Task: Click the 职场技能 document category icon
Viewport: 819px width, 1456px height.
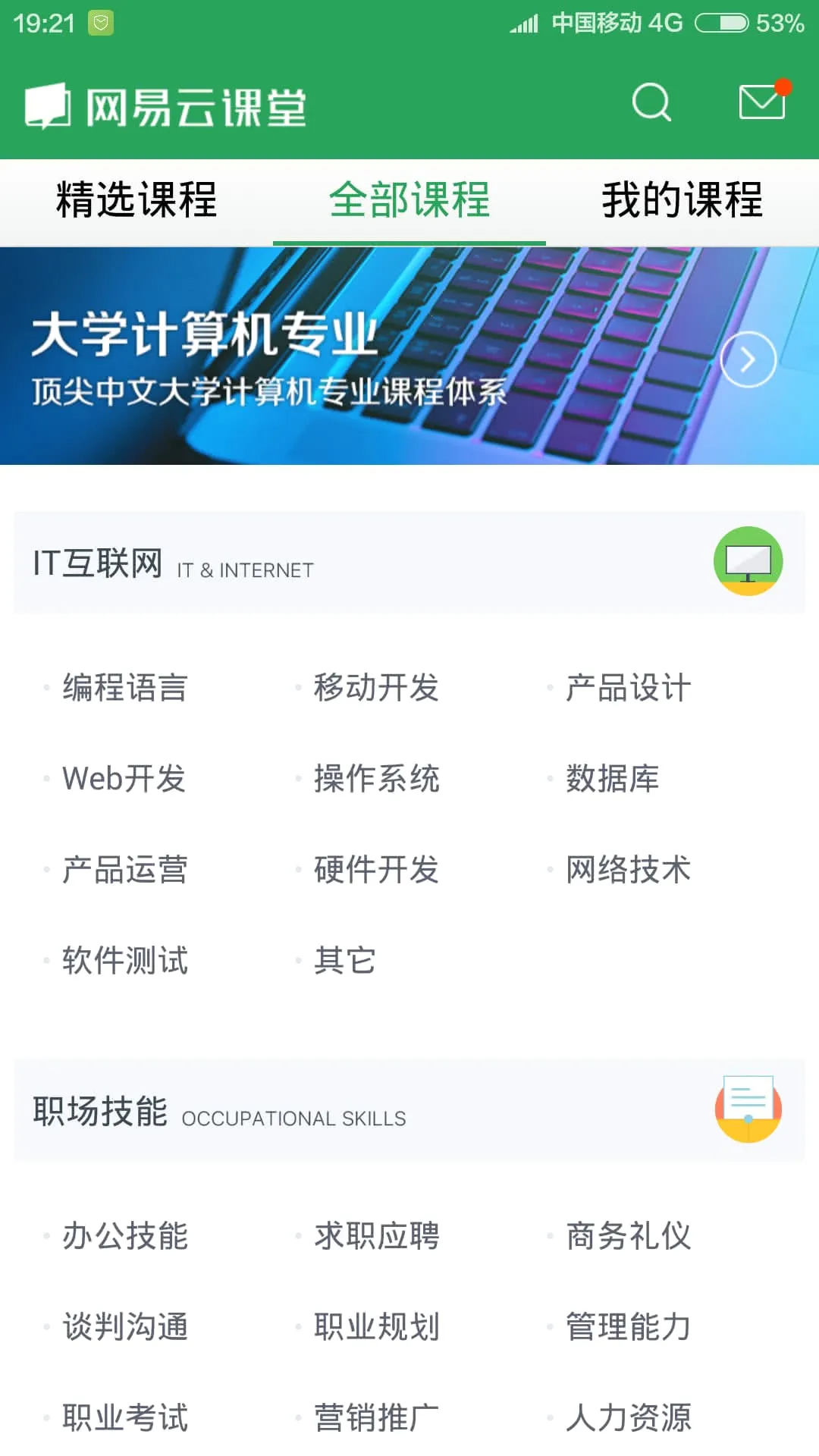Action: tap(748, 1110)
